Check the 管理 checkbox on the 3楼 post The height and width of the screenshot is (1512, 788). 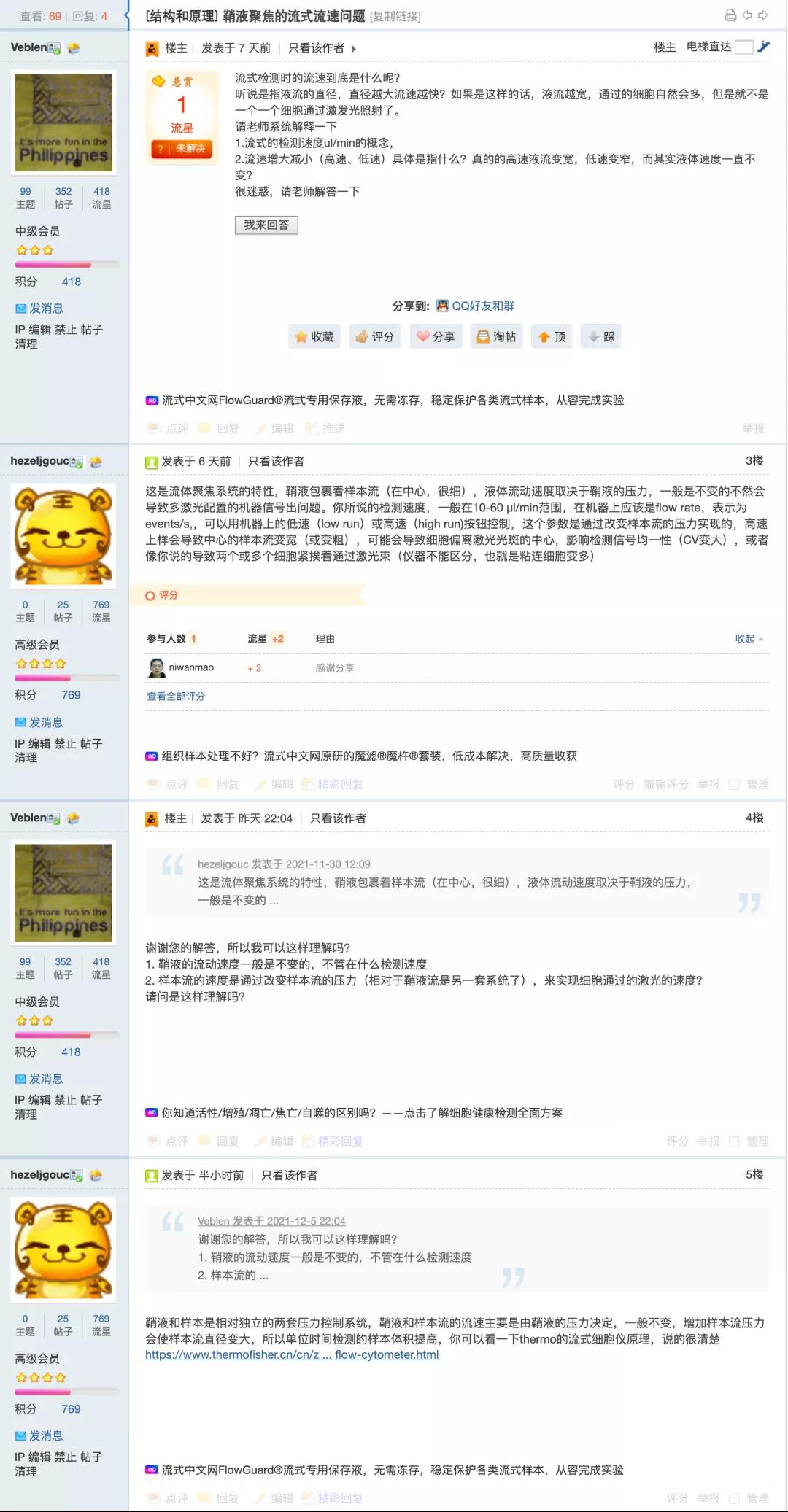(734, 784)
